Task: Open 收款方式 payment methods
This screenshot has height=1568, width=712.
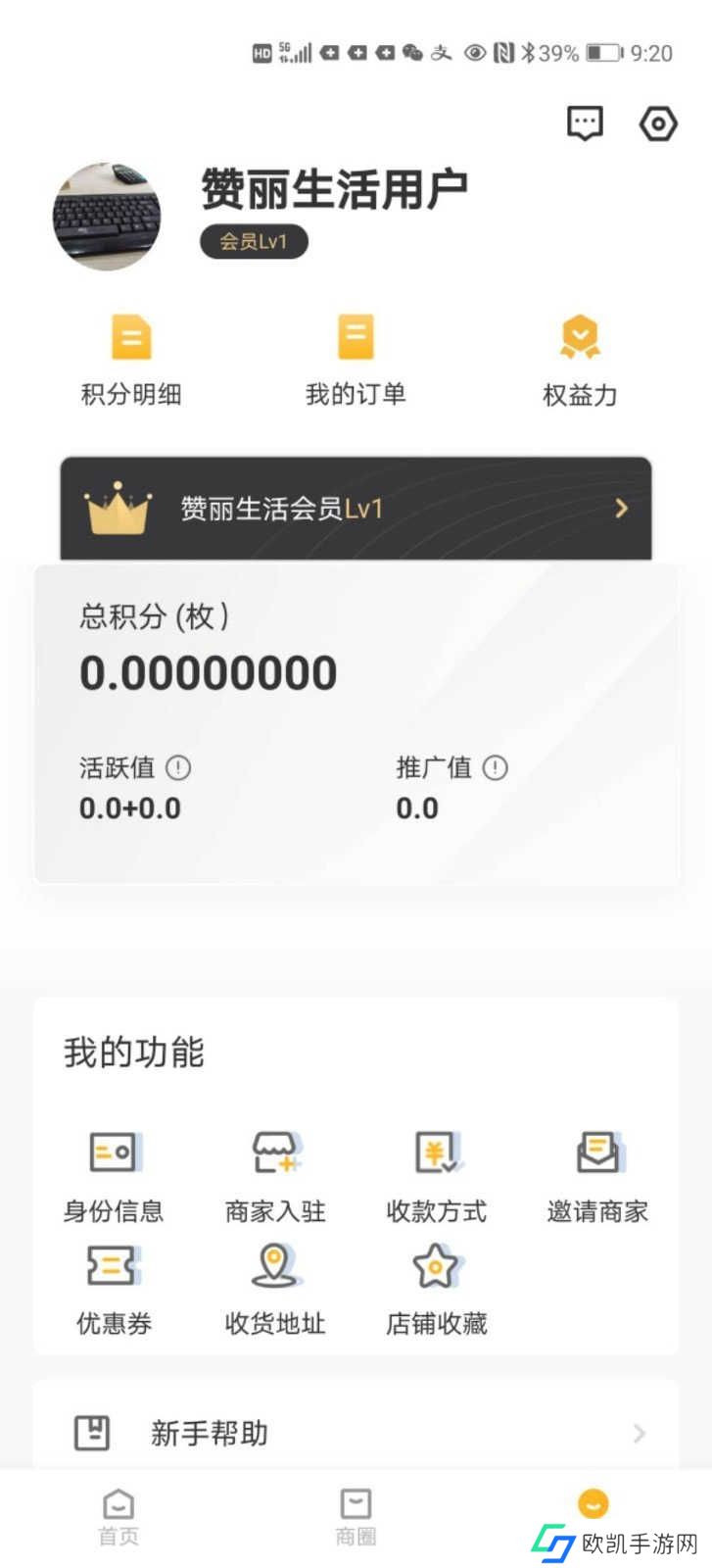Action: pos(437,1177)
